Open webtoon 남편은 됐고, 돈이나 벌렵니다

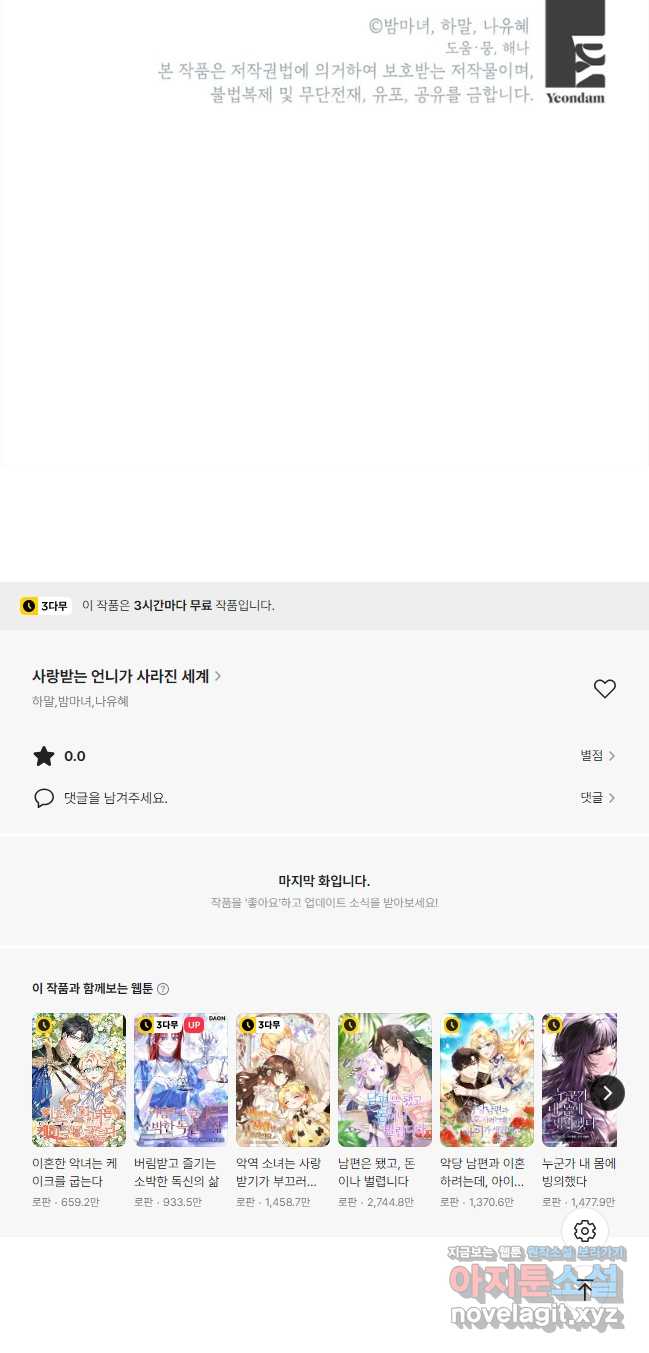[x=385, y=1080]
